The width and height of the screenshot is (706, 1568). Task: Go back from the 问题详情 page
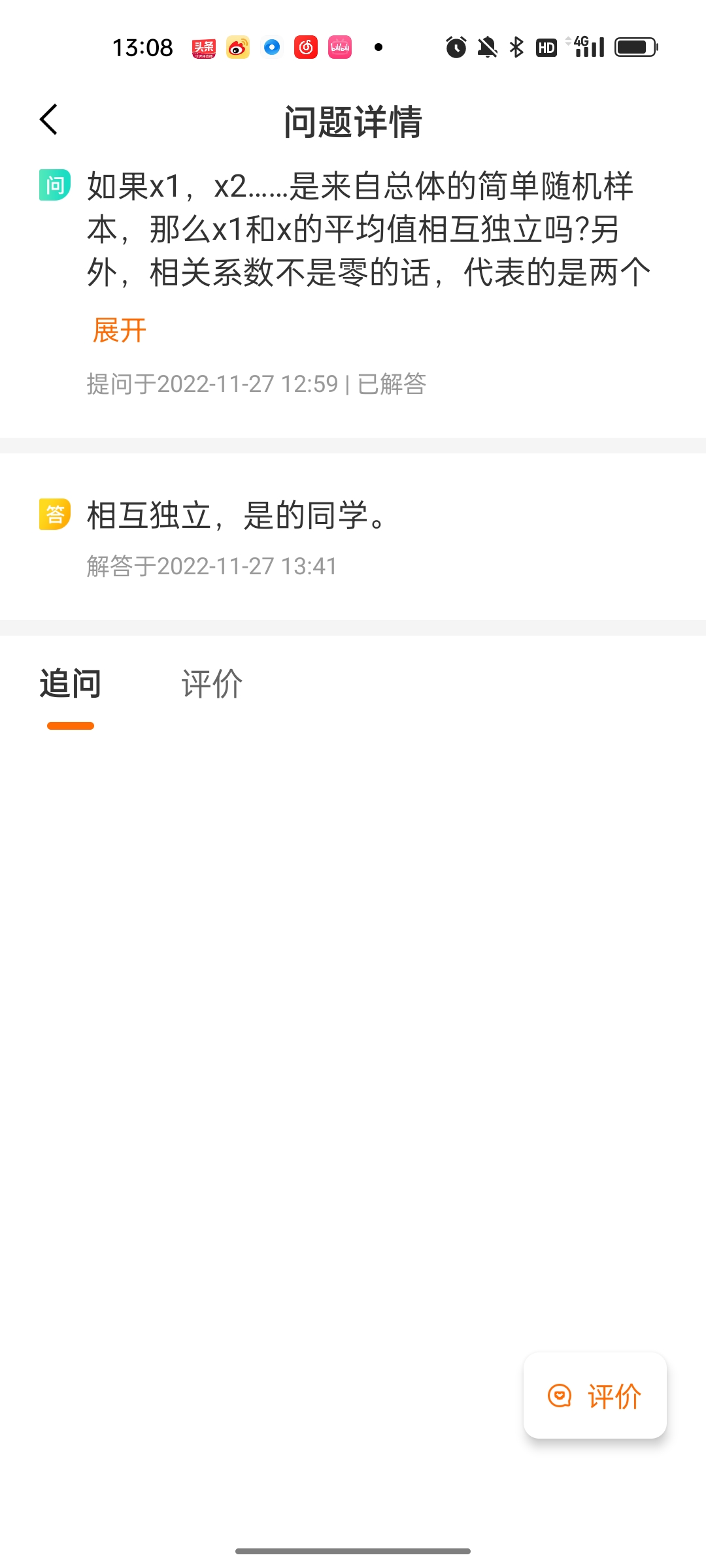49,120
